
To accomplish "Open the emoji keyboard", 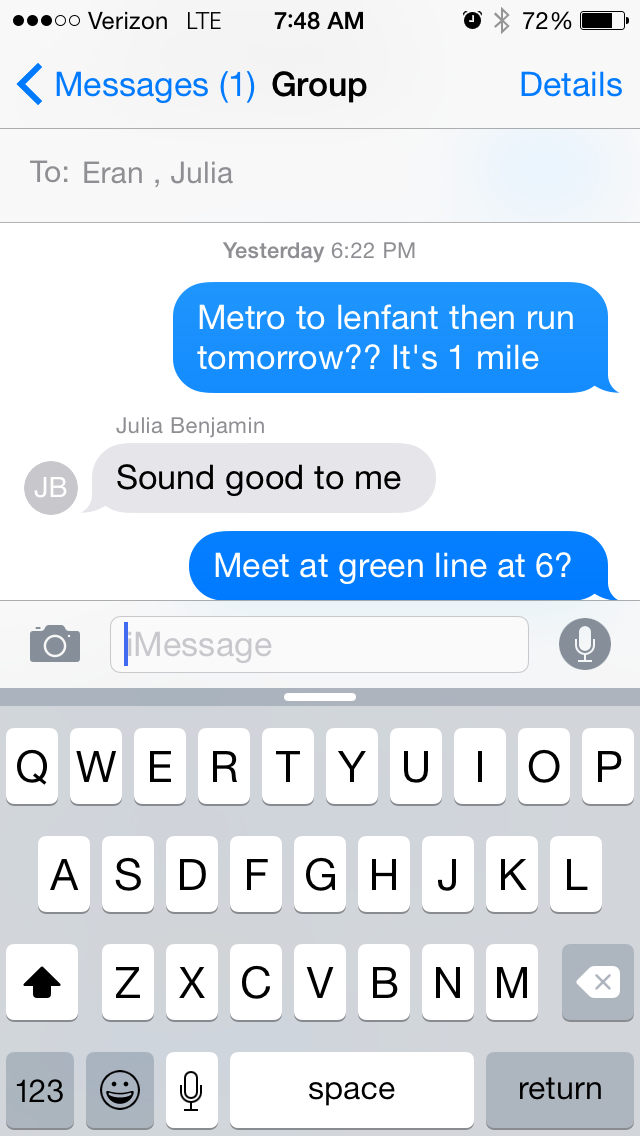I will pos(120,1089).
